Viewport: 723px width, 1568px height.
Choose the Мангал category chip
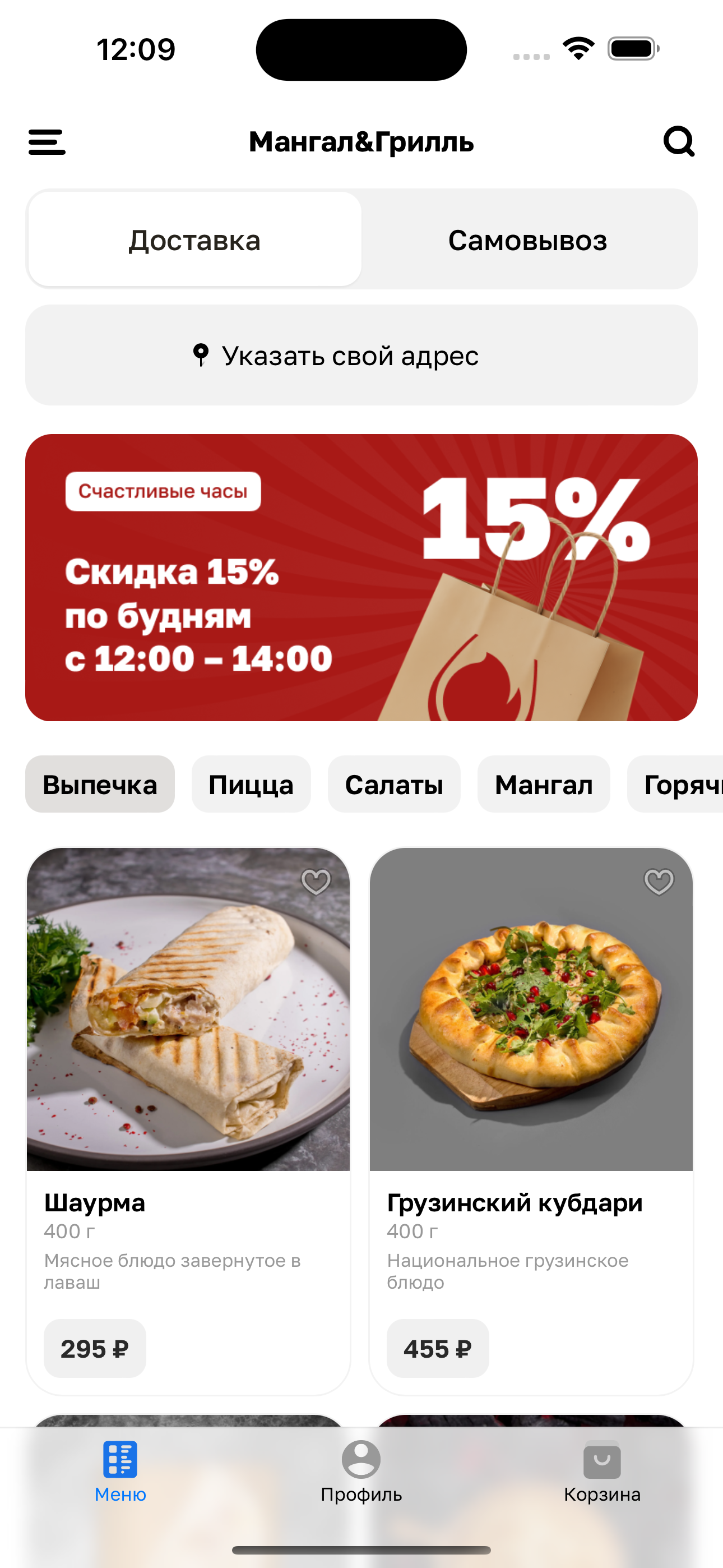544,784
